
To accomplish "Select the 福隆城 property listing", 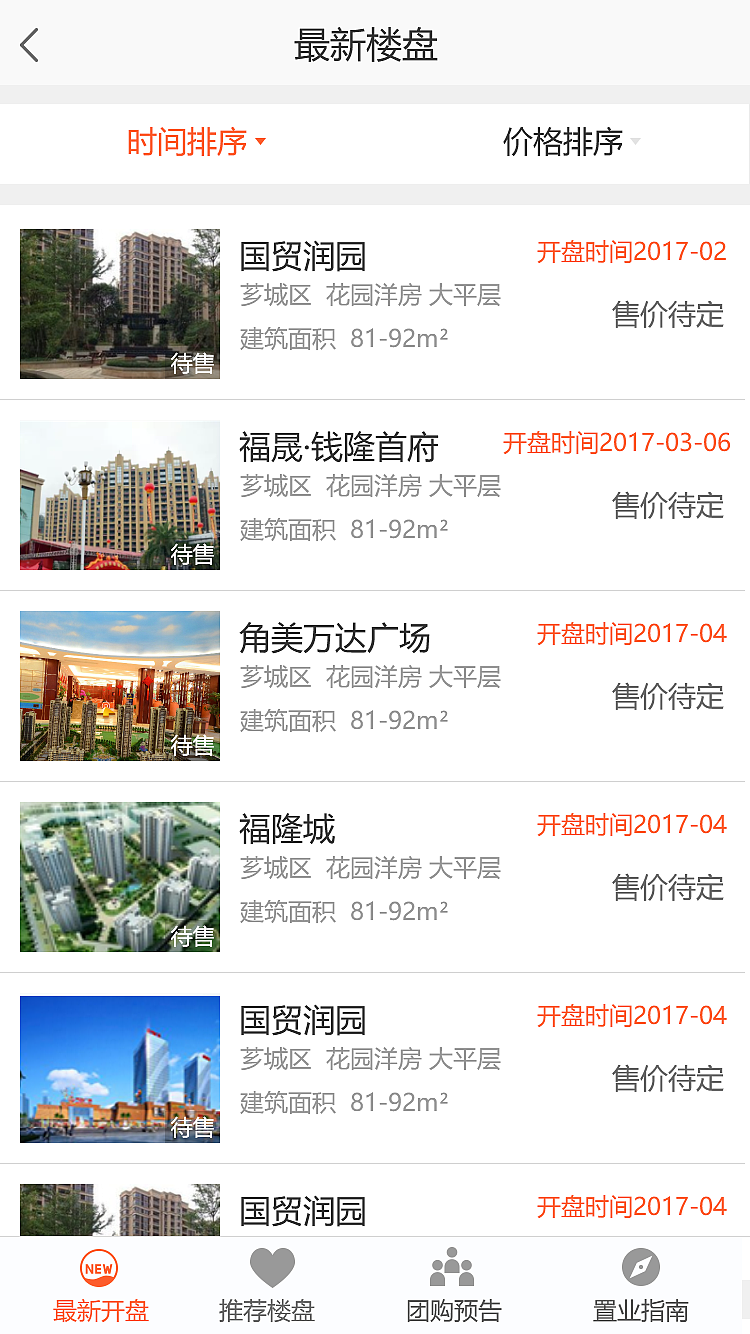I will 375,877.
